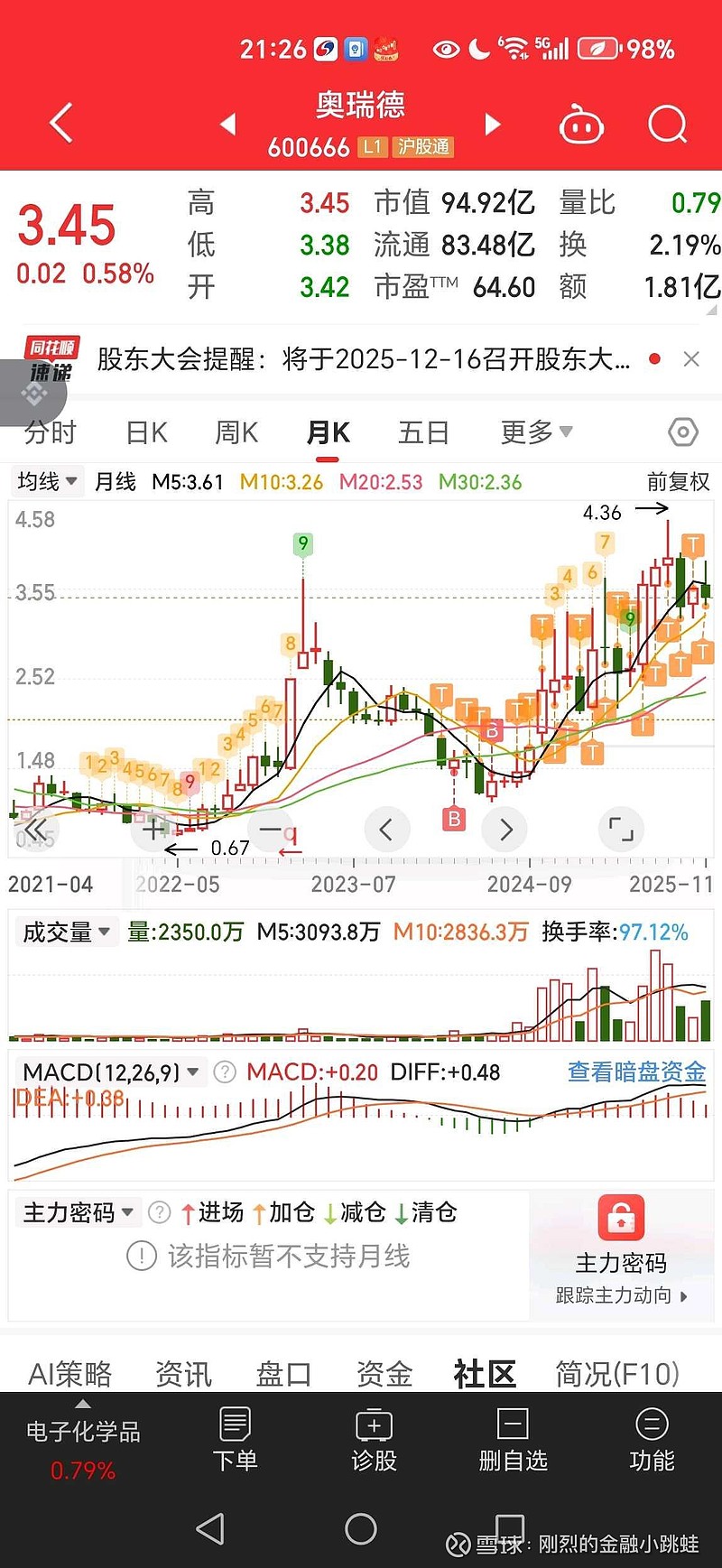The height and width of the screenshot is (1568, 722).
Task: Open the search magnifier icon
Action: [667, 124]
